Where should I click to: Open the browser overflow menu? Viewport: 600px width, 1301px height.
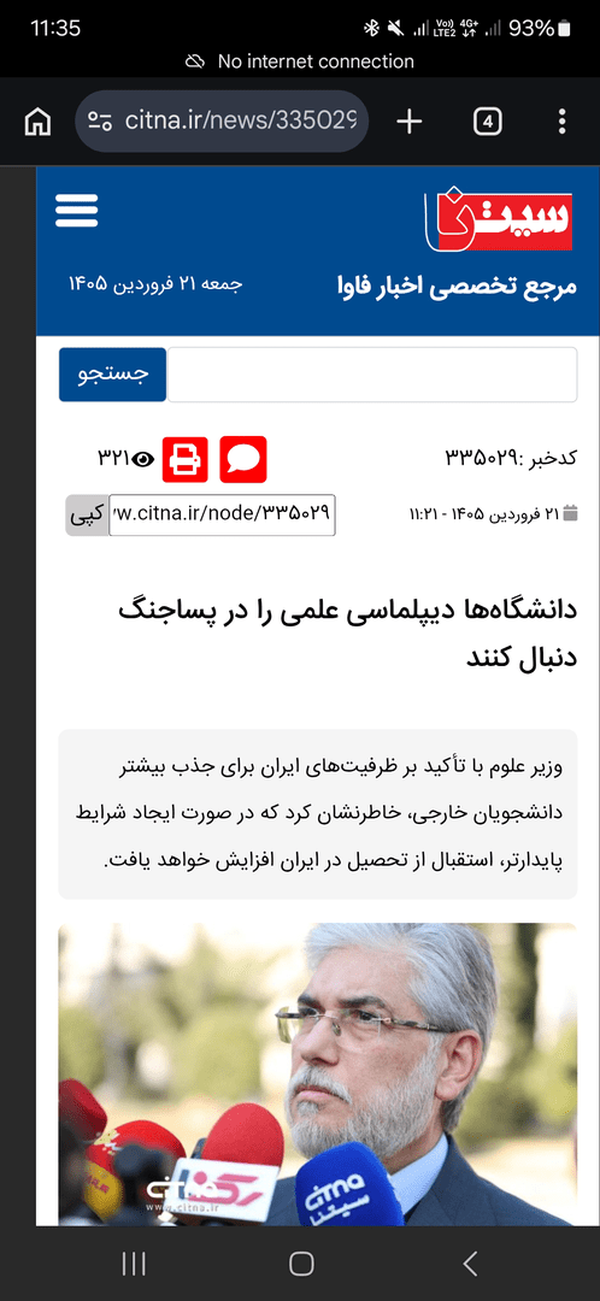562,122
